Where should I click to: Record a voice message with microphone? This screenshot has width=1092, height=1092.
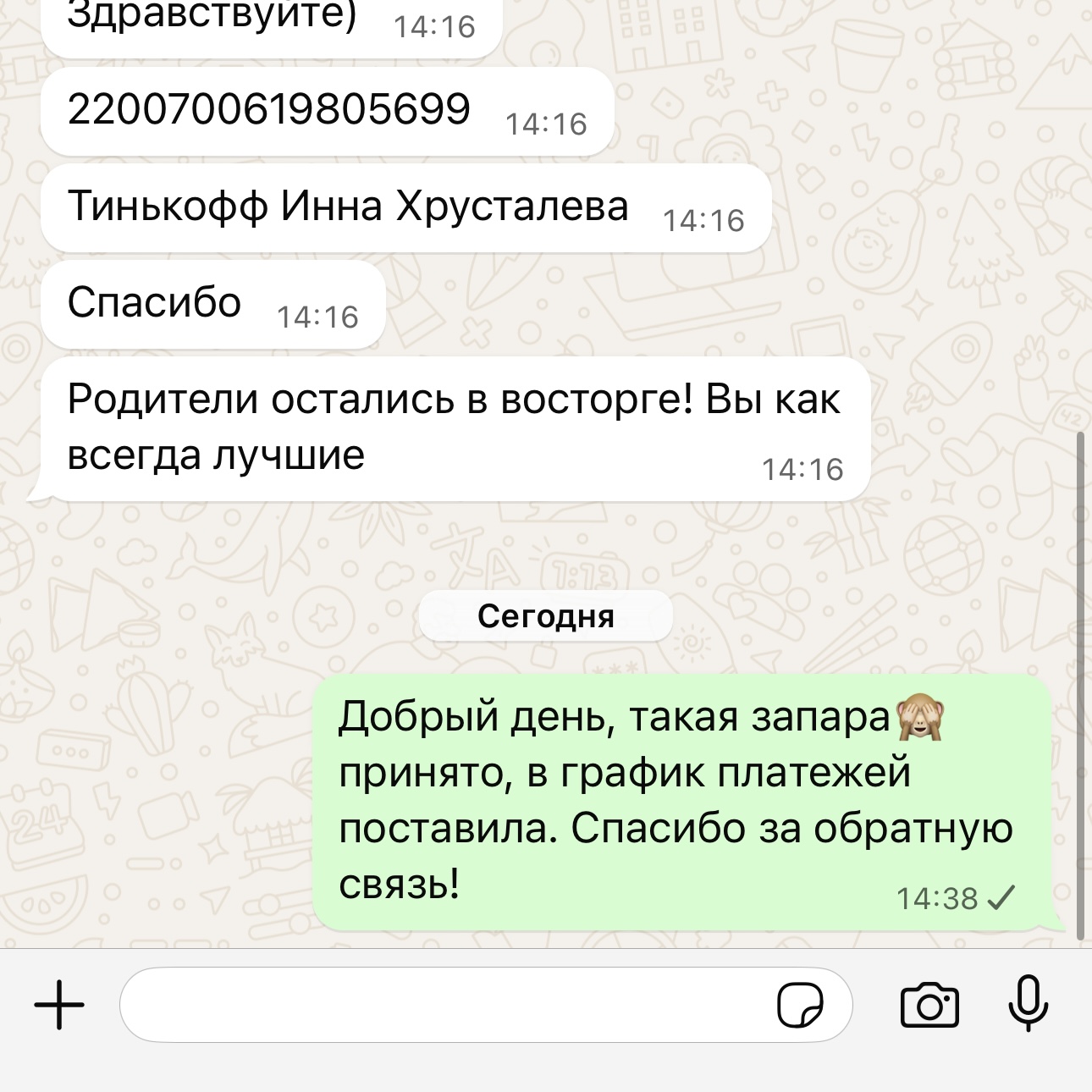point(1029,1003)
